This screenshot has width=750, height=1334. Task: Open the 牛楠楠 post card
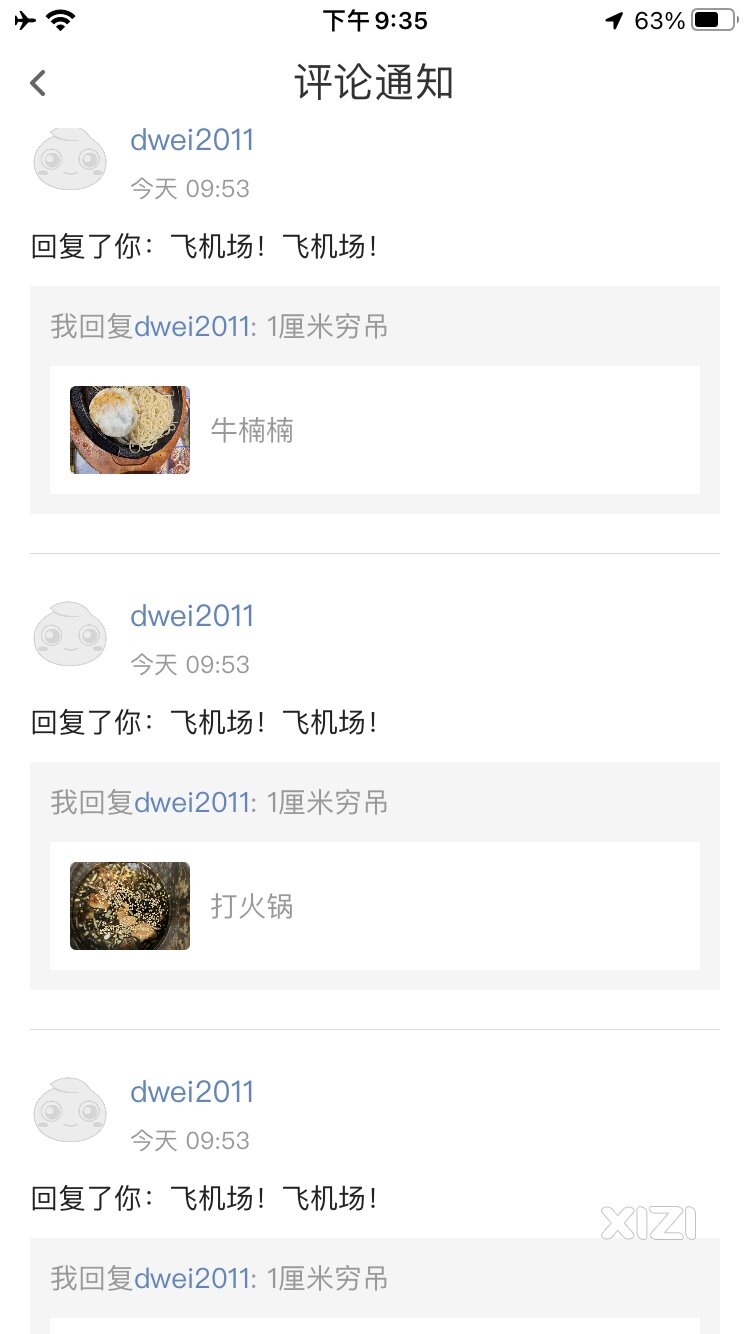coord(374,430)
